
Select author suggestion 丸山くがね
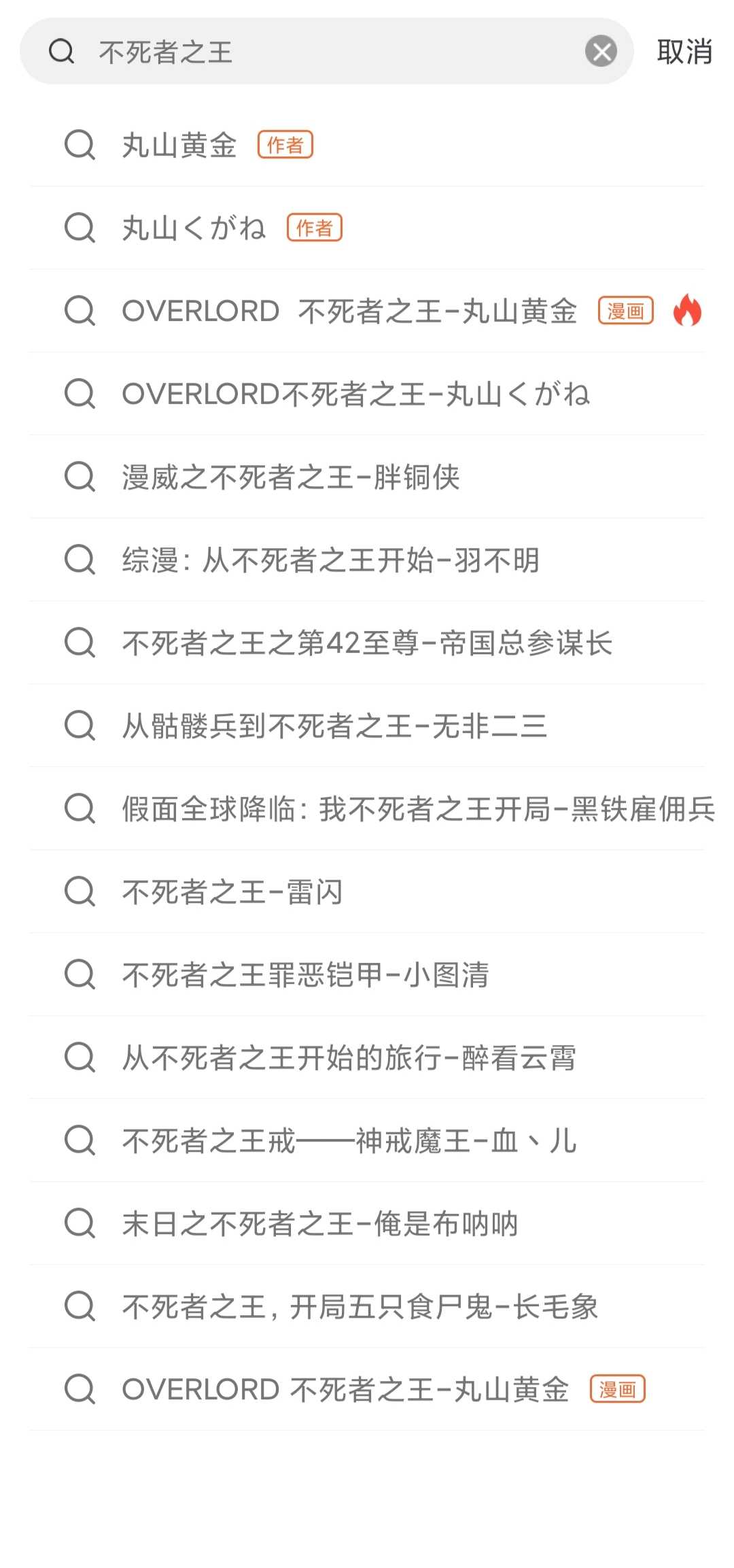tap(367, 228)
